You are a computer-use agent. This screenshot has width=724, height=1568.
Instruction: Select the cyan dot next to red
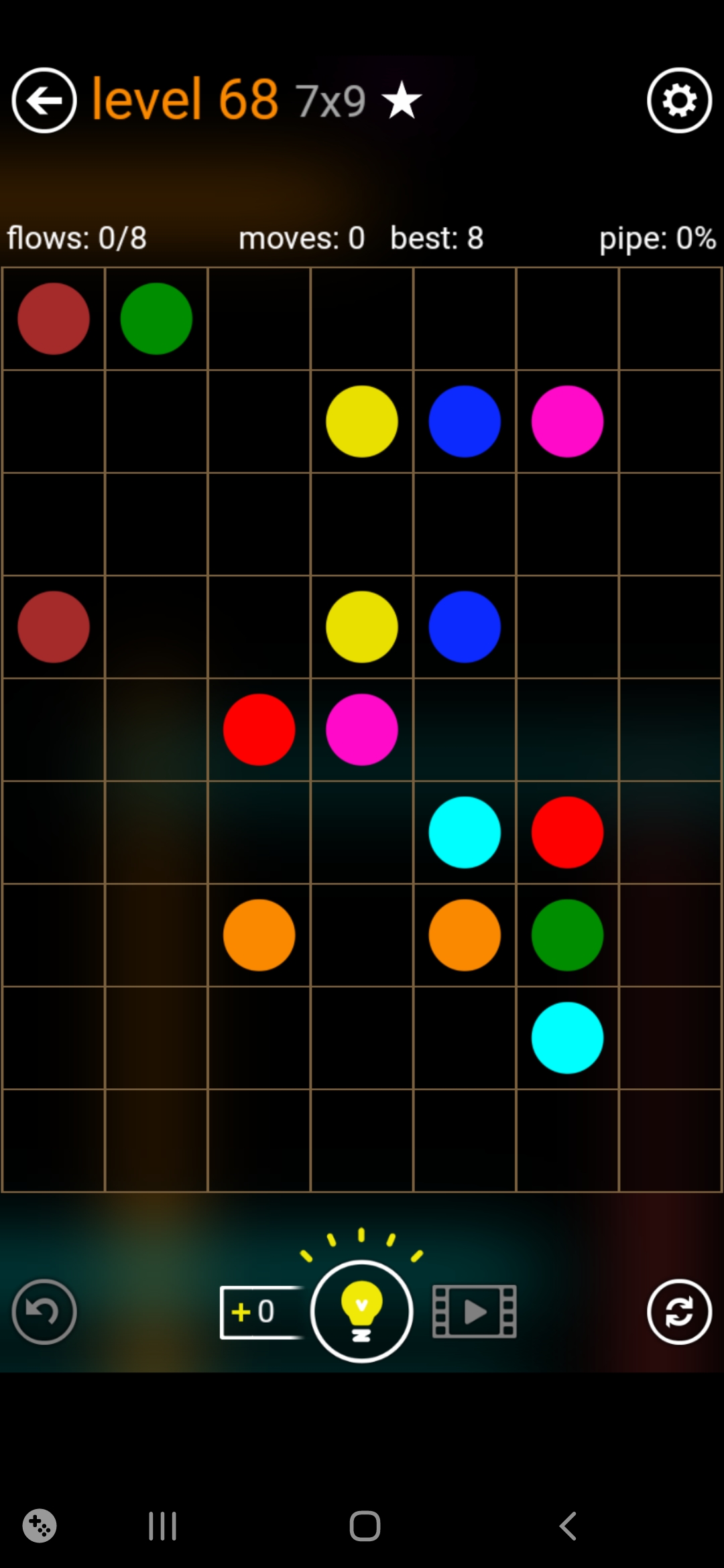click(465, 832)
